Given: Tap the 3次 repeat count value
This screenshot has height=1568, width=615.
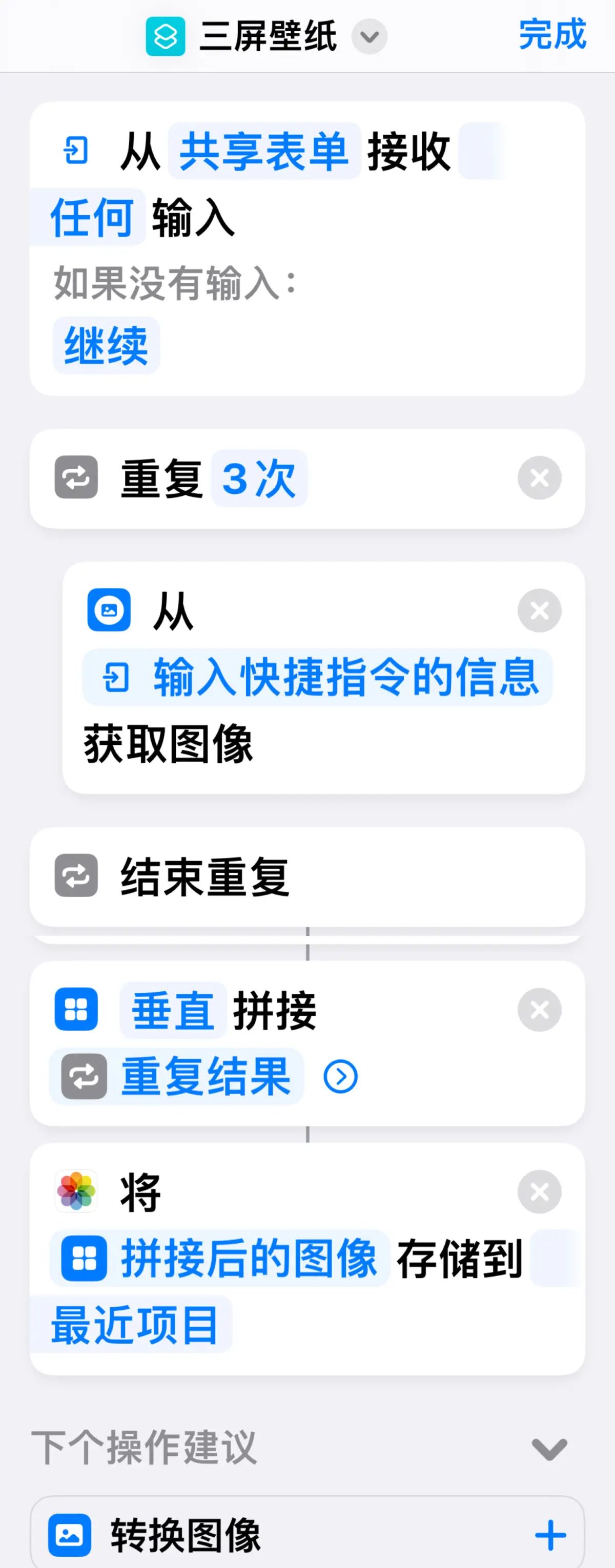Looking at the screenshot, I should pos(259,478).
